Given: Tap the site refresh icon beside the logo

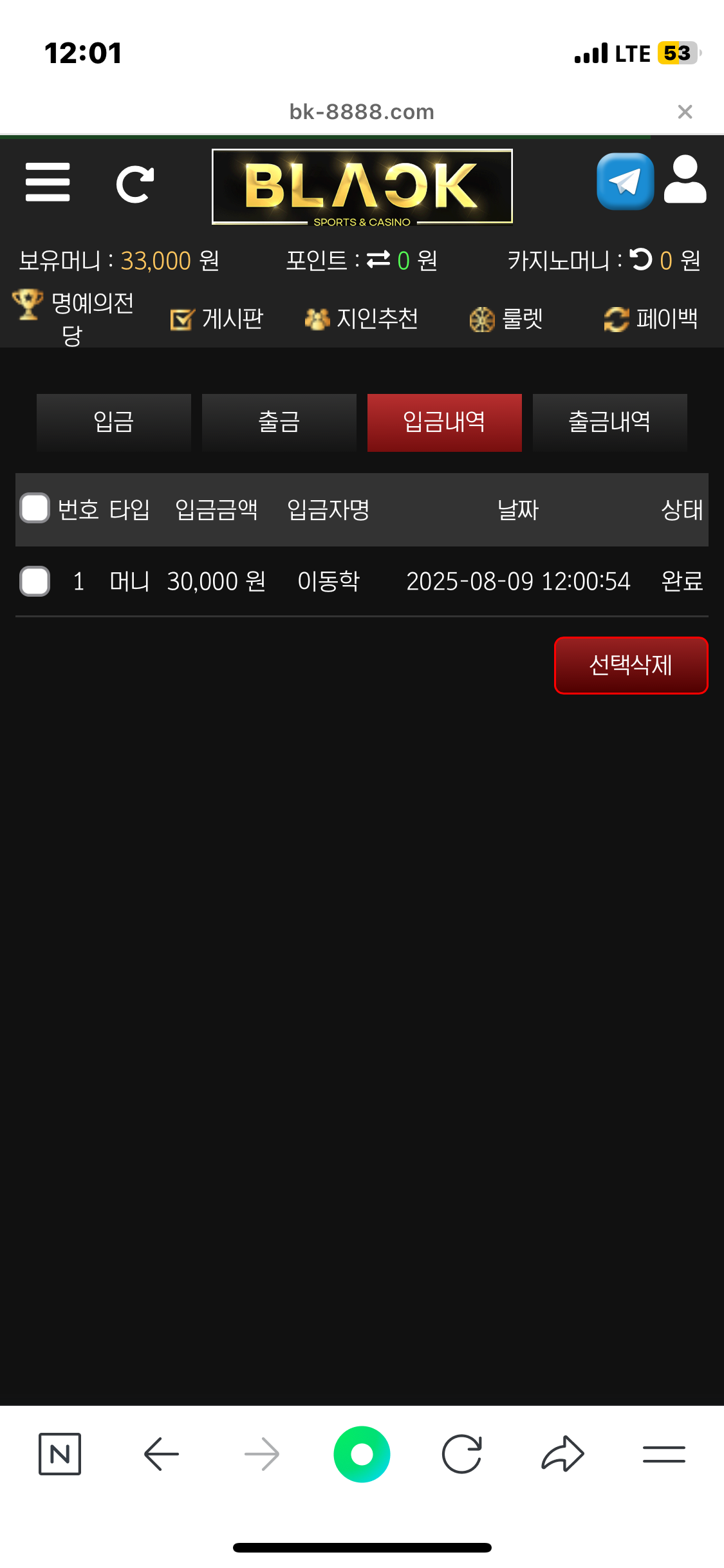Looking at the screenshot, I should (x=135, y=185).
